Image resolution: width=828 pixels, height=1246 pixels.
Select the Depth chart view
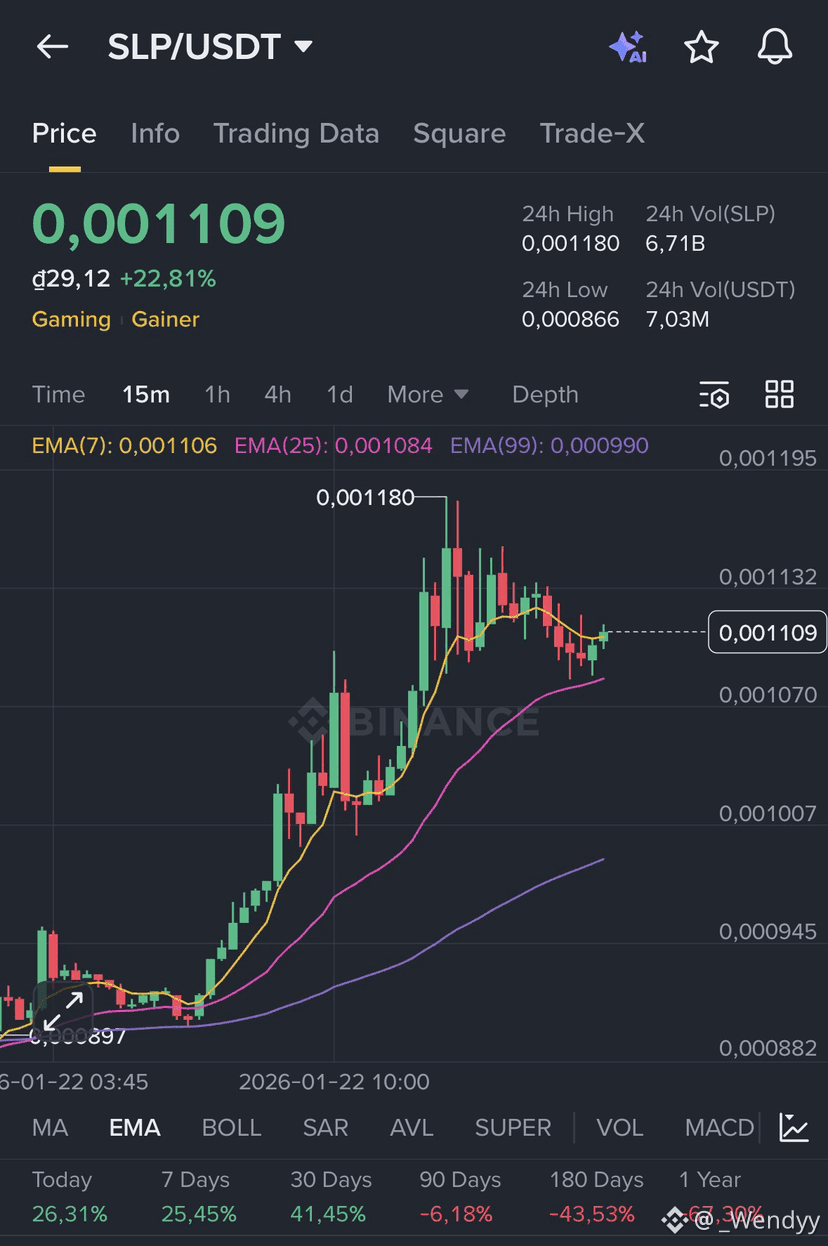tap(545, 394)
